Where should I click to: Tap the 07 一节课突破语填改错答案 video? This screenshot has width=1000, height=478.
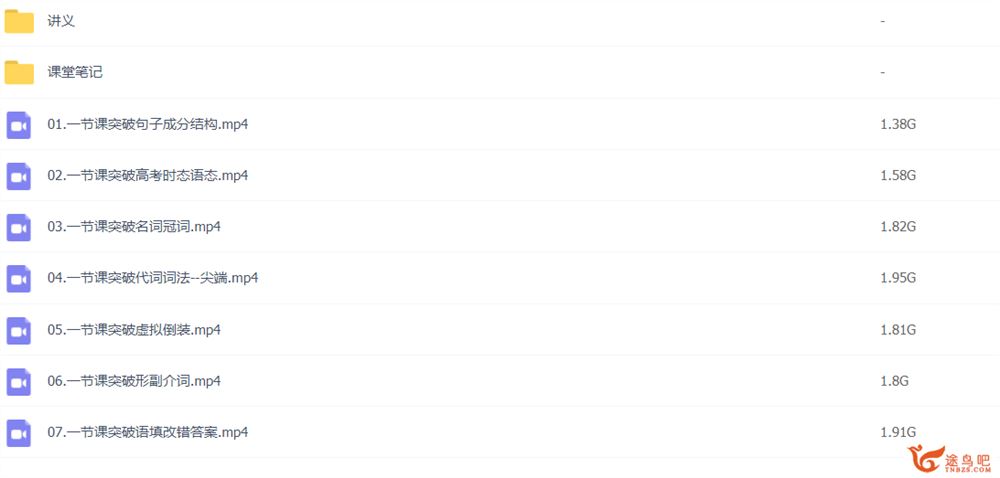coord(148,432)
